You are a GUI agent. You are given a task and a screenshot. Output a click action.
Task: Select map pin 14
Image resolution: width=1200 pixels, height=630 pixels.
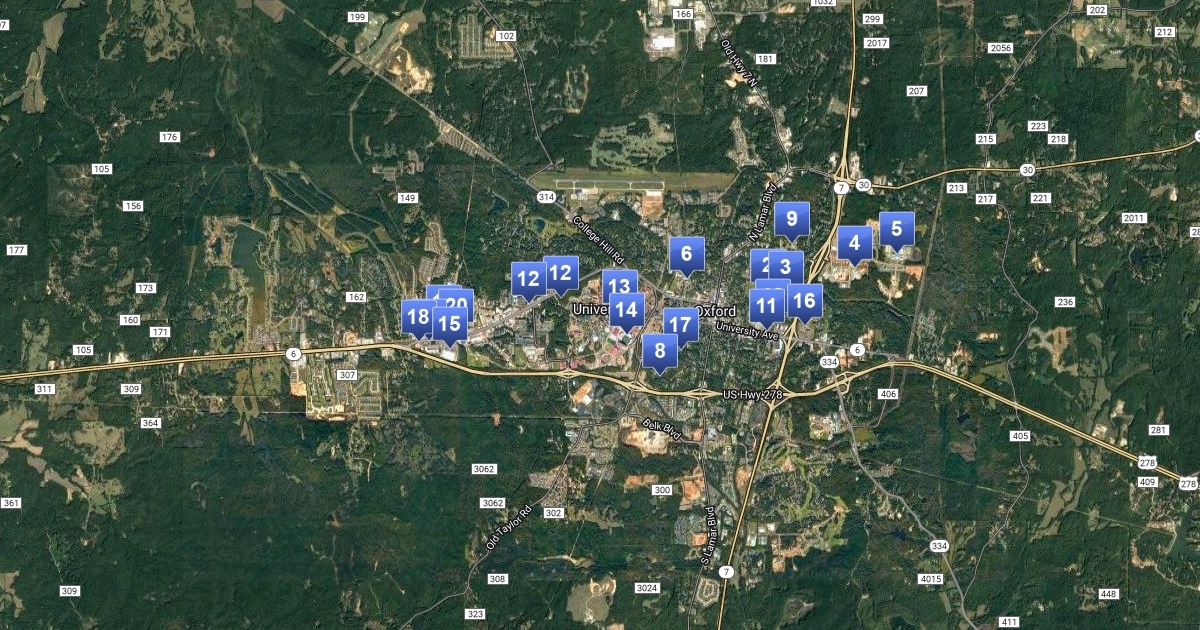point(627,310)
